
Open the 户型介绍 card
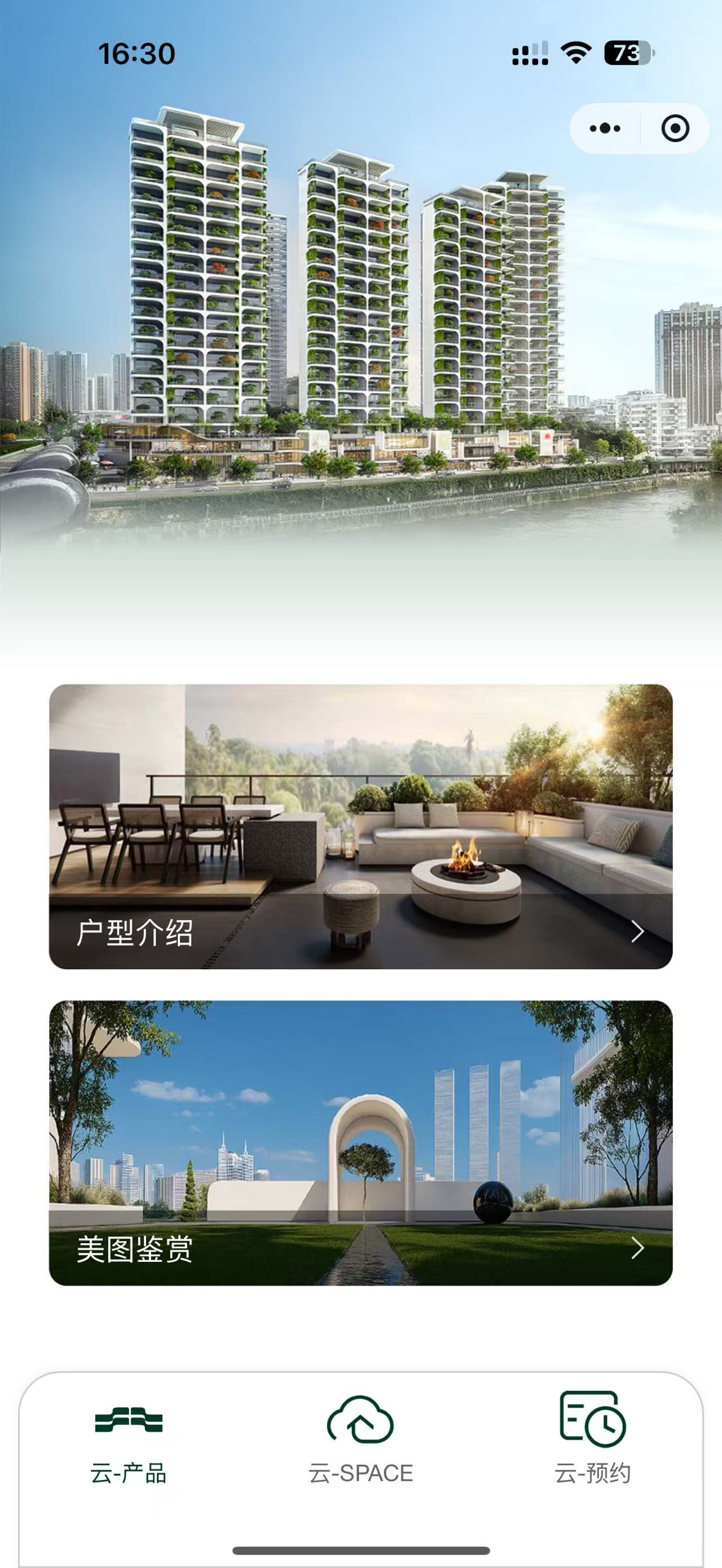pos(360,826)
